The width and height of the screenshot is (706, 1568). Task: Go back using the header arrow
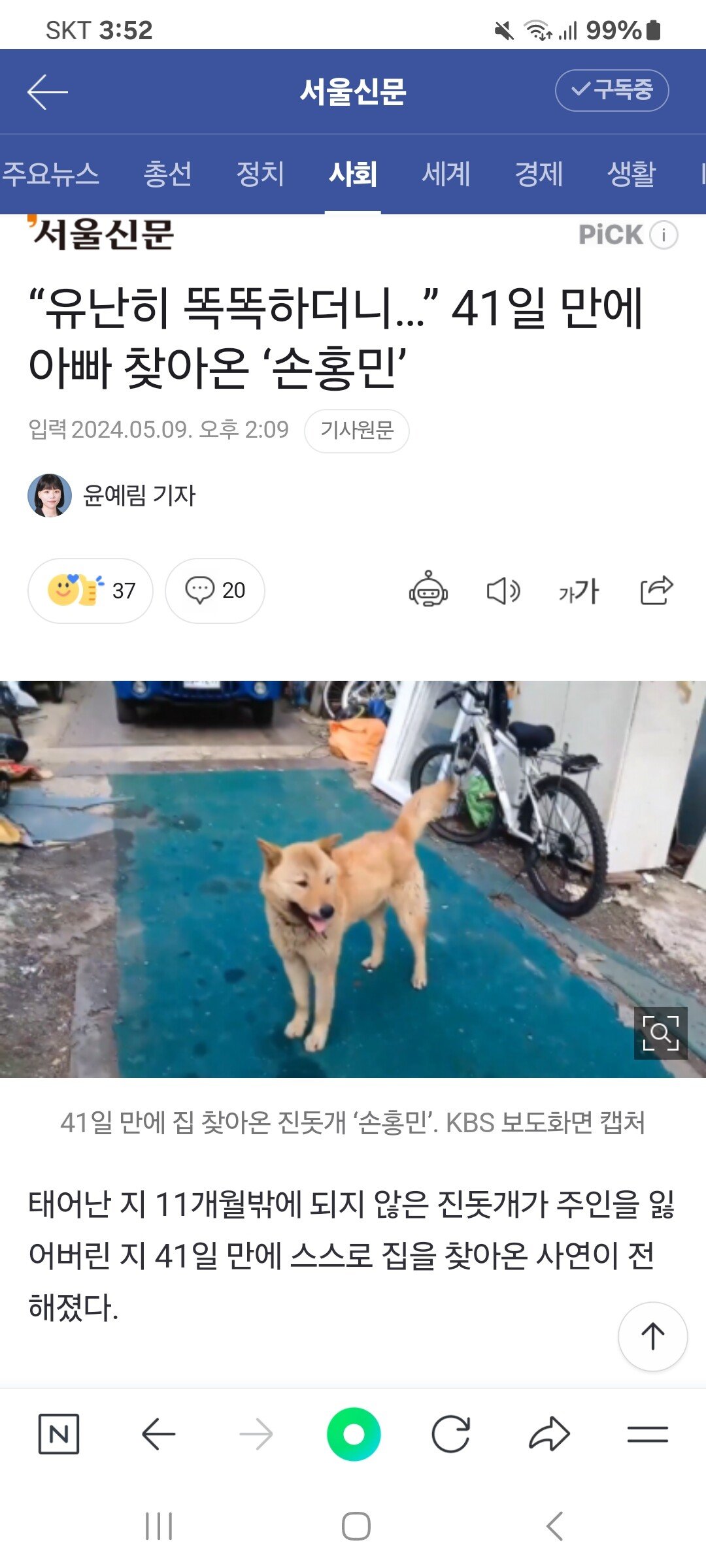[48, 91]
